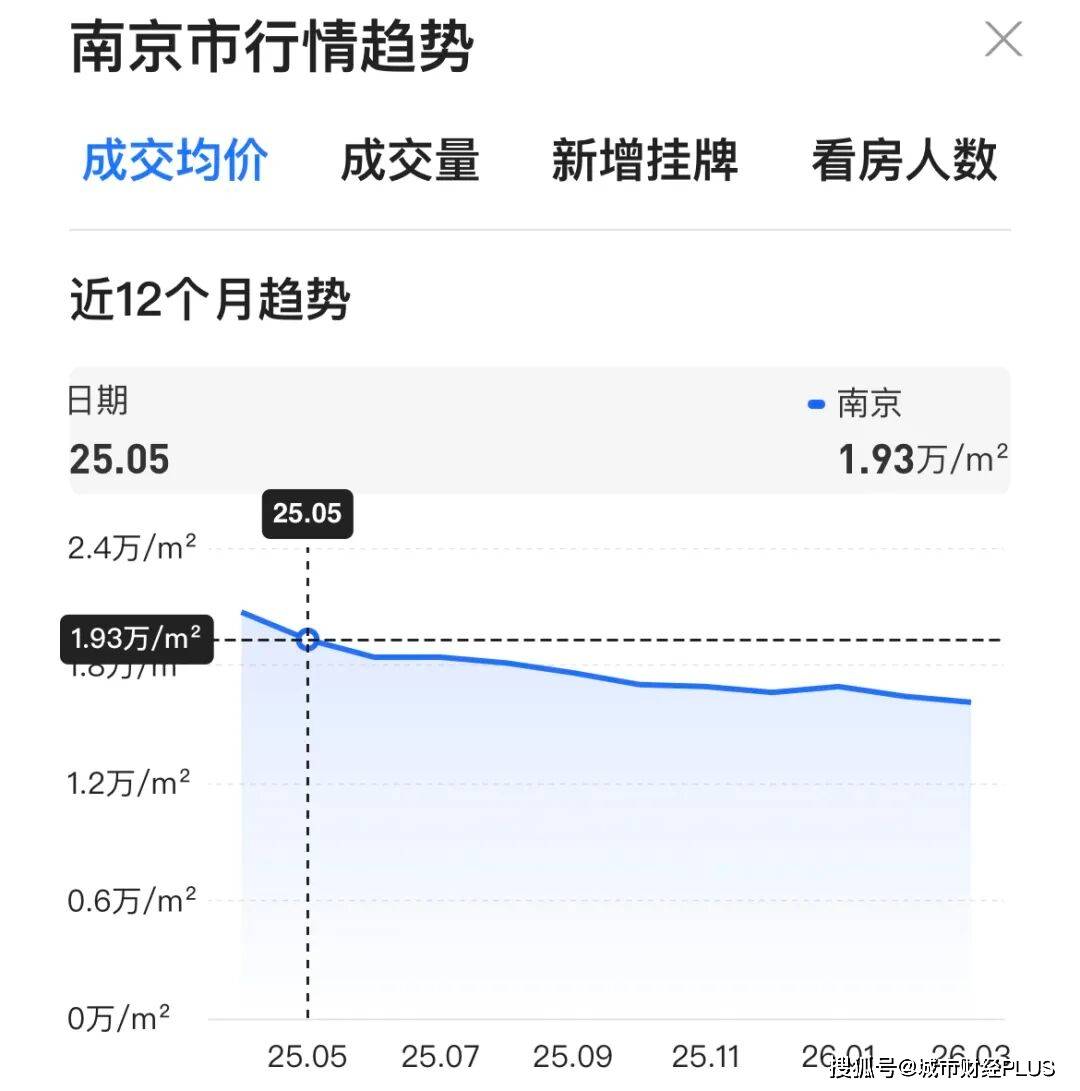The height and width of the screenshot is (1091, 1080).
Task: Switch to the 成交量 tab
Action: point(410,161)
